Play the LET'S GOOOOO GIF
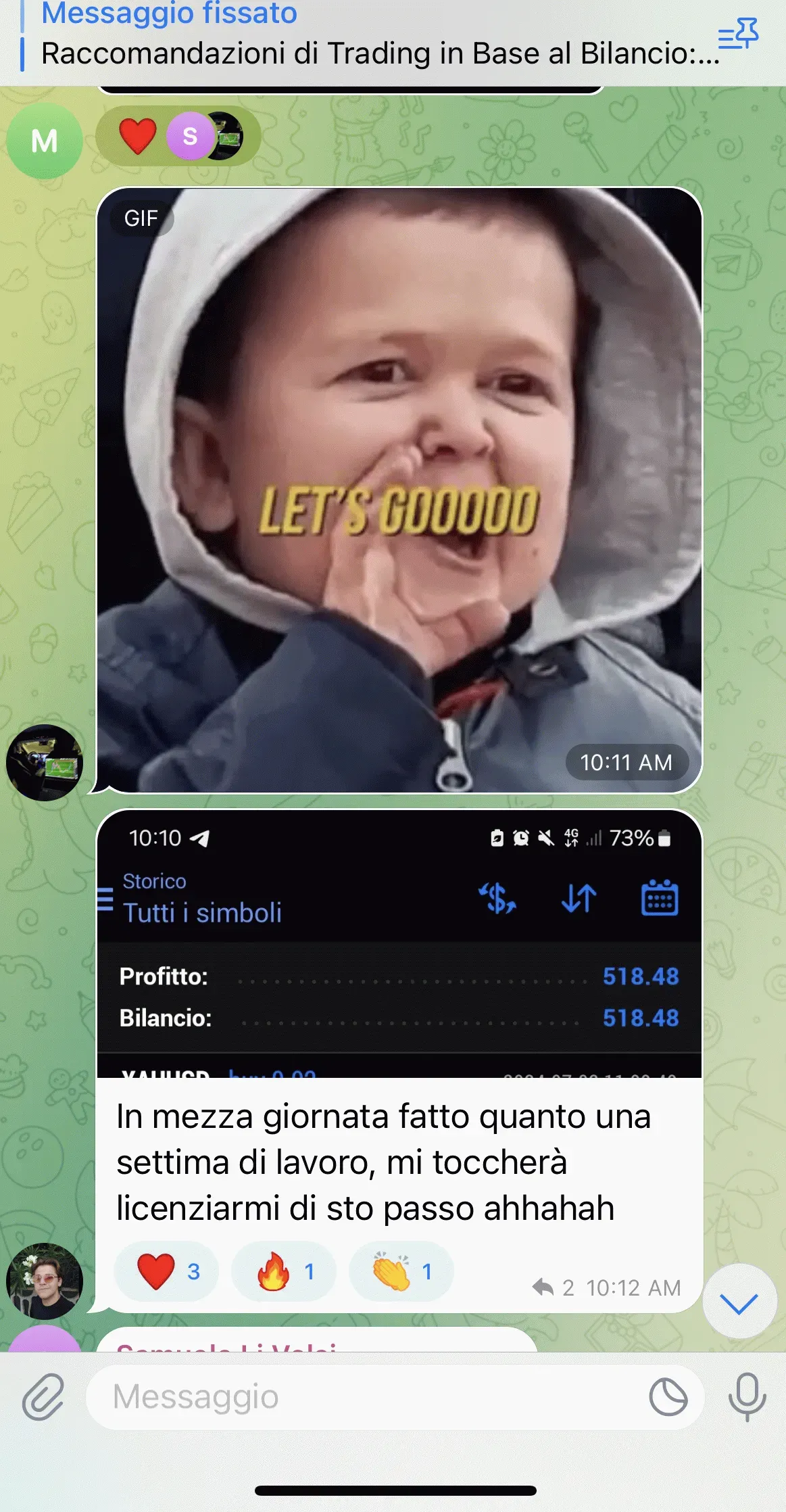Image resolution: width=786 pixels, height=1512 pixels. (399, 490)
